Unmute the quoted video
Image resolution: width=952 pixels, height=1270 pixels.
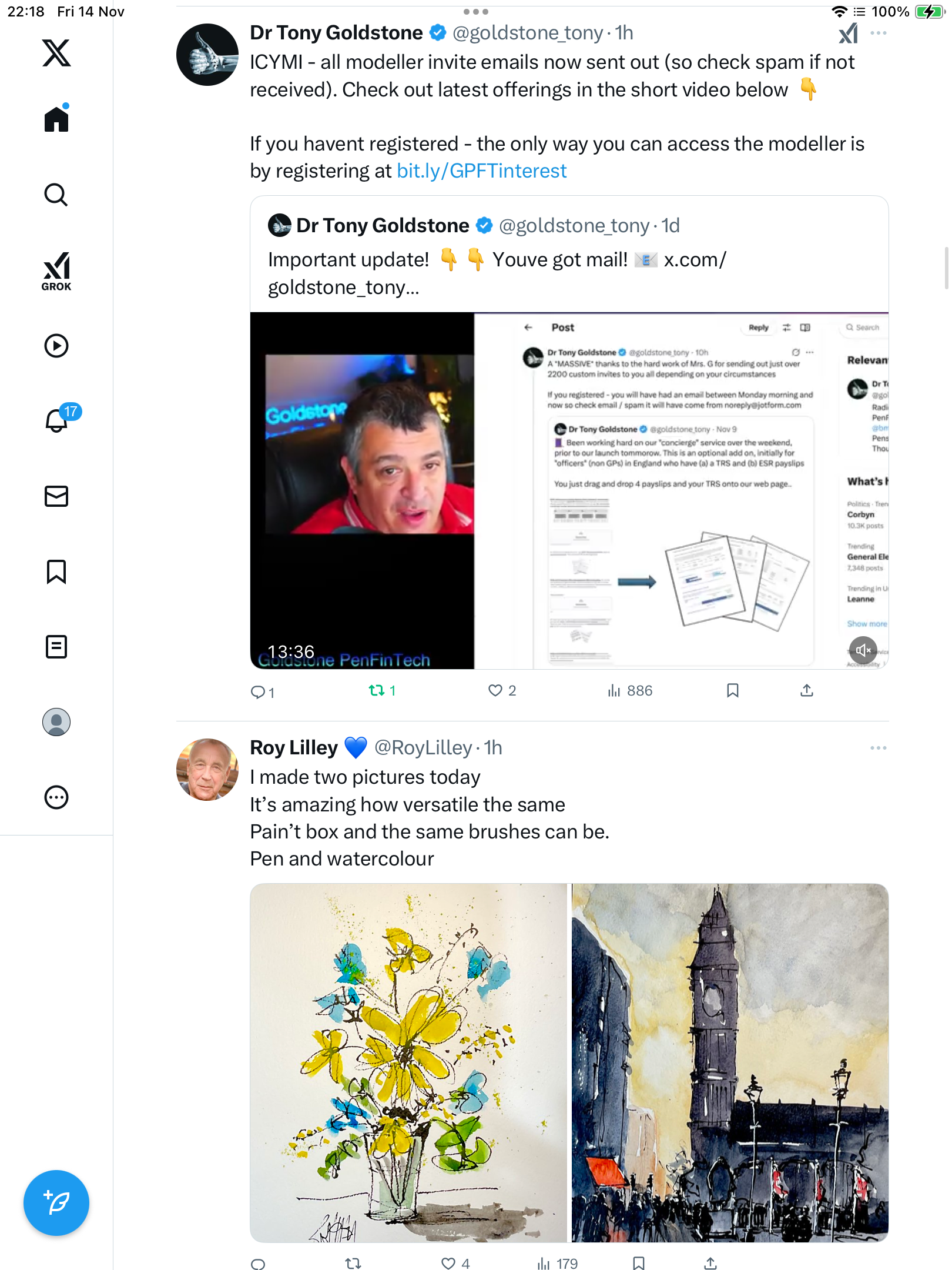click(863, 650)
